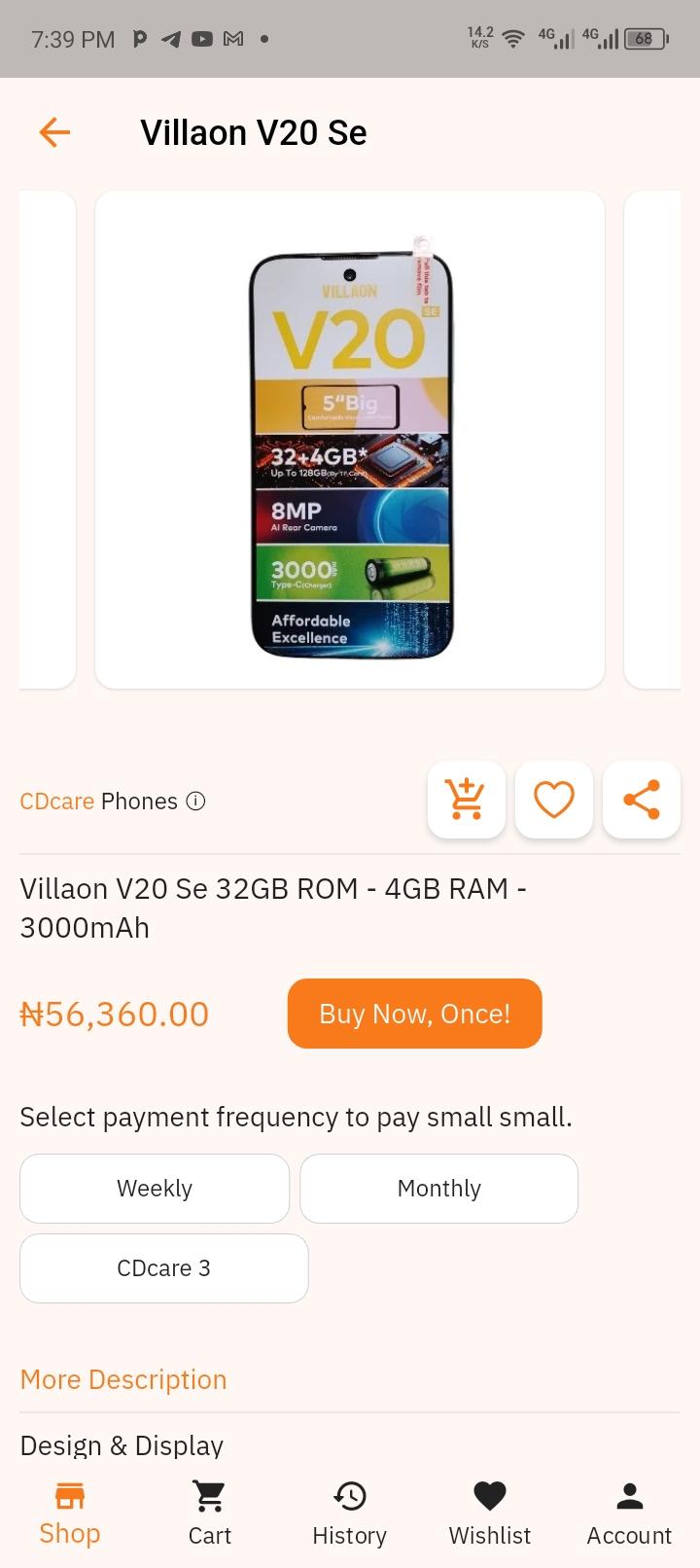Viewport: 700px width, 1568px height.
Task: Add the Villaon V20 Se to cart
Action: [x=467, y=800]
